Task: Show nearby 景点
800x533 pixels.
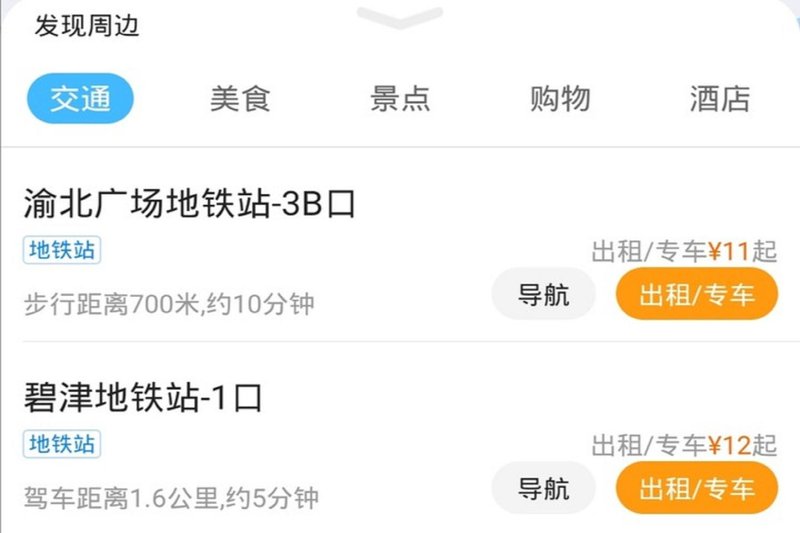Action: (400, 99)
